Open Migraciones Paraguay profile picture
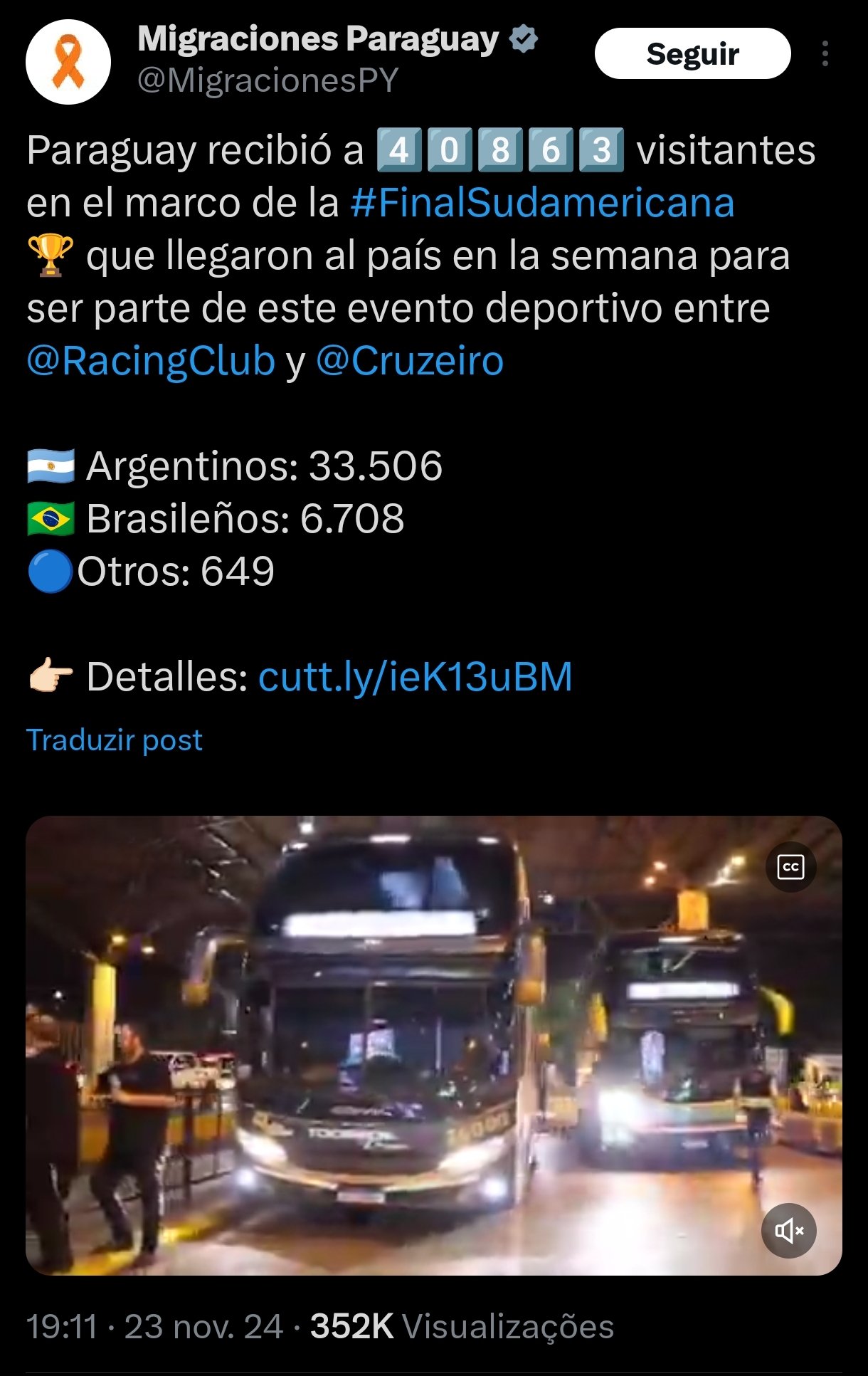The width and height of the screenshot is (868, 1376). (68, 62)
